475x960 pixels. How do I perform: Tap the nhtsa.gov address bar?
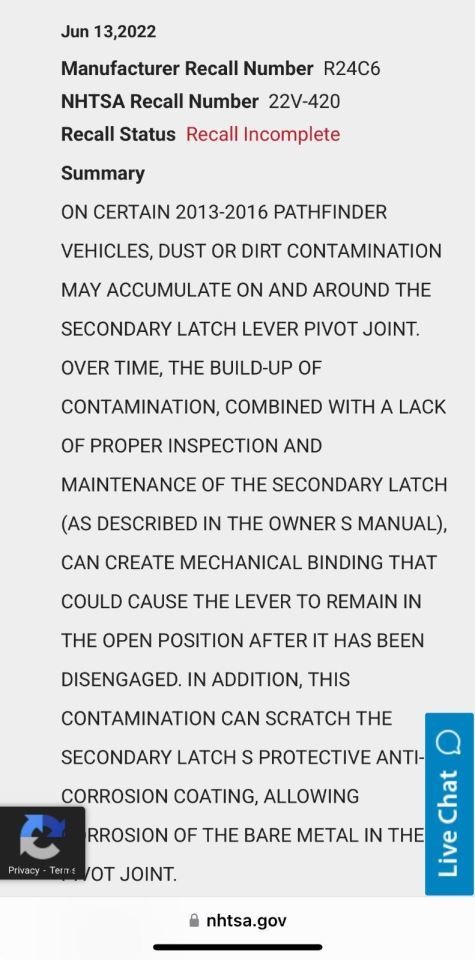point(238,920)
